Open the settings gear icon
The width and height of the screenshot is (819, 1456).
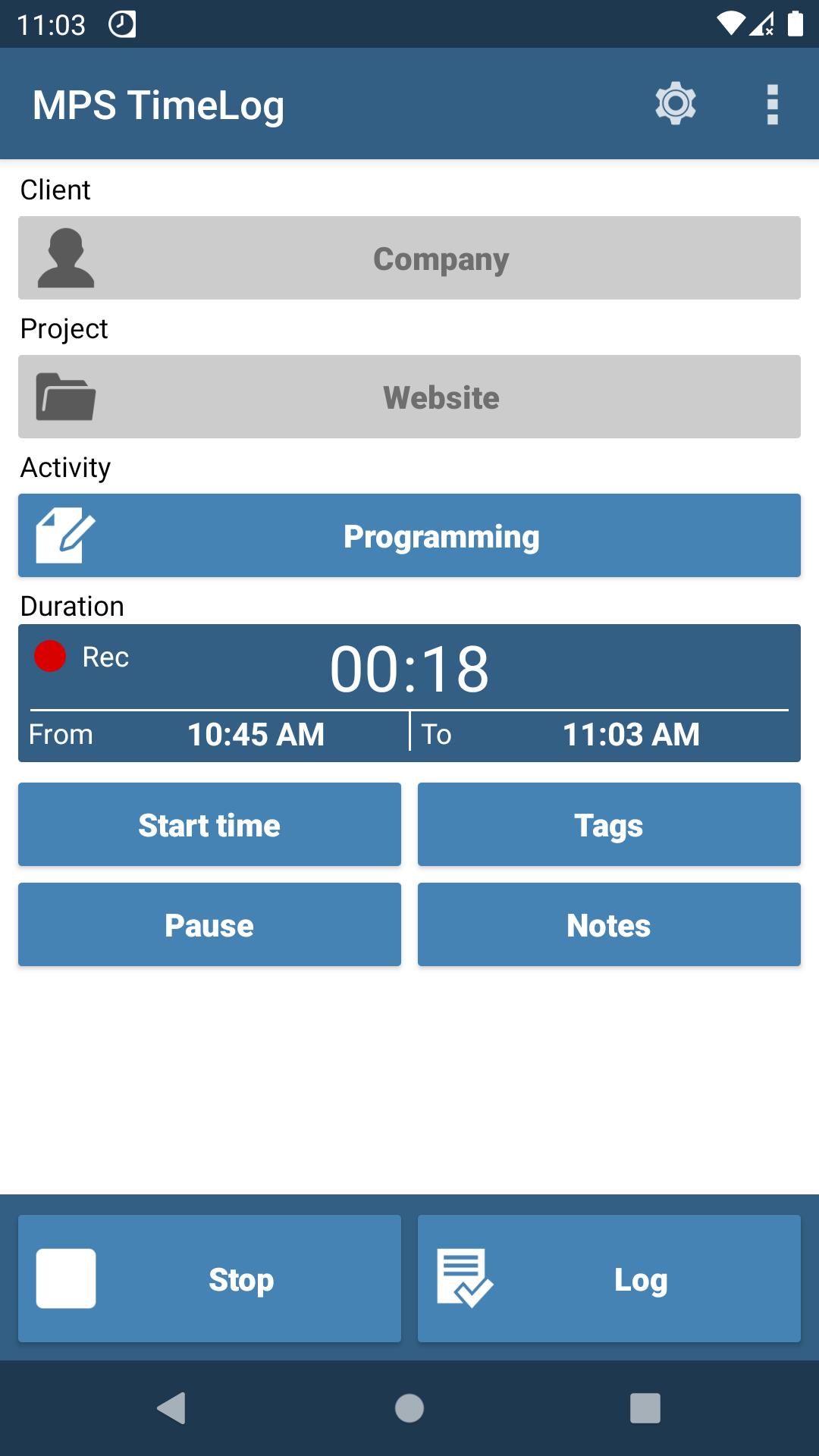click(675, 104)
